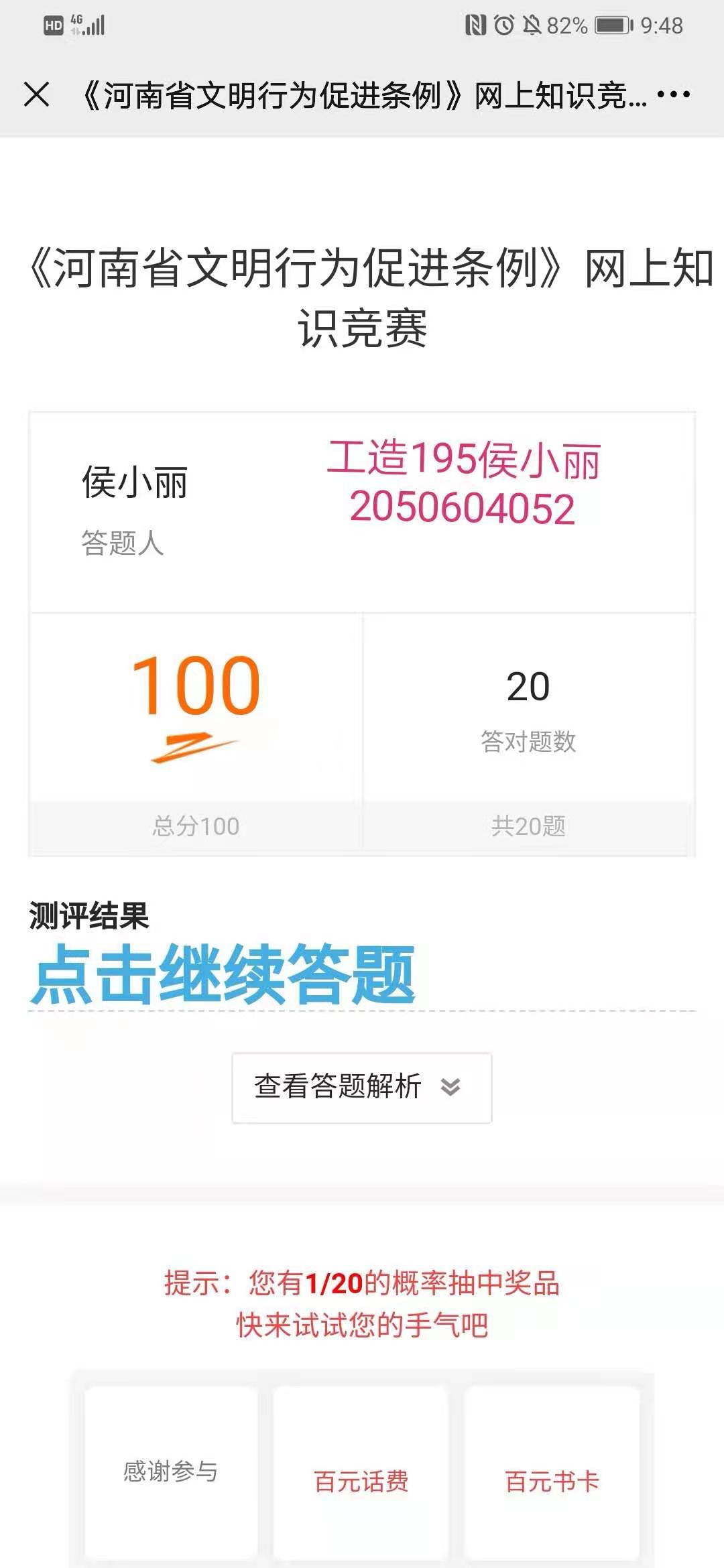Close the quiz webpage
Image resolution: width=724 pixels, height=1568 pixels.
pyautogui.click(x=37, y=94)
